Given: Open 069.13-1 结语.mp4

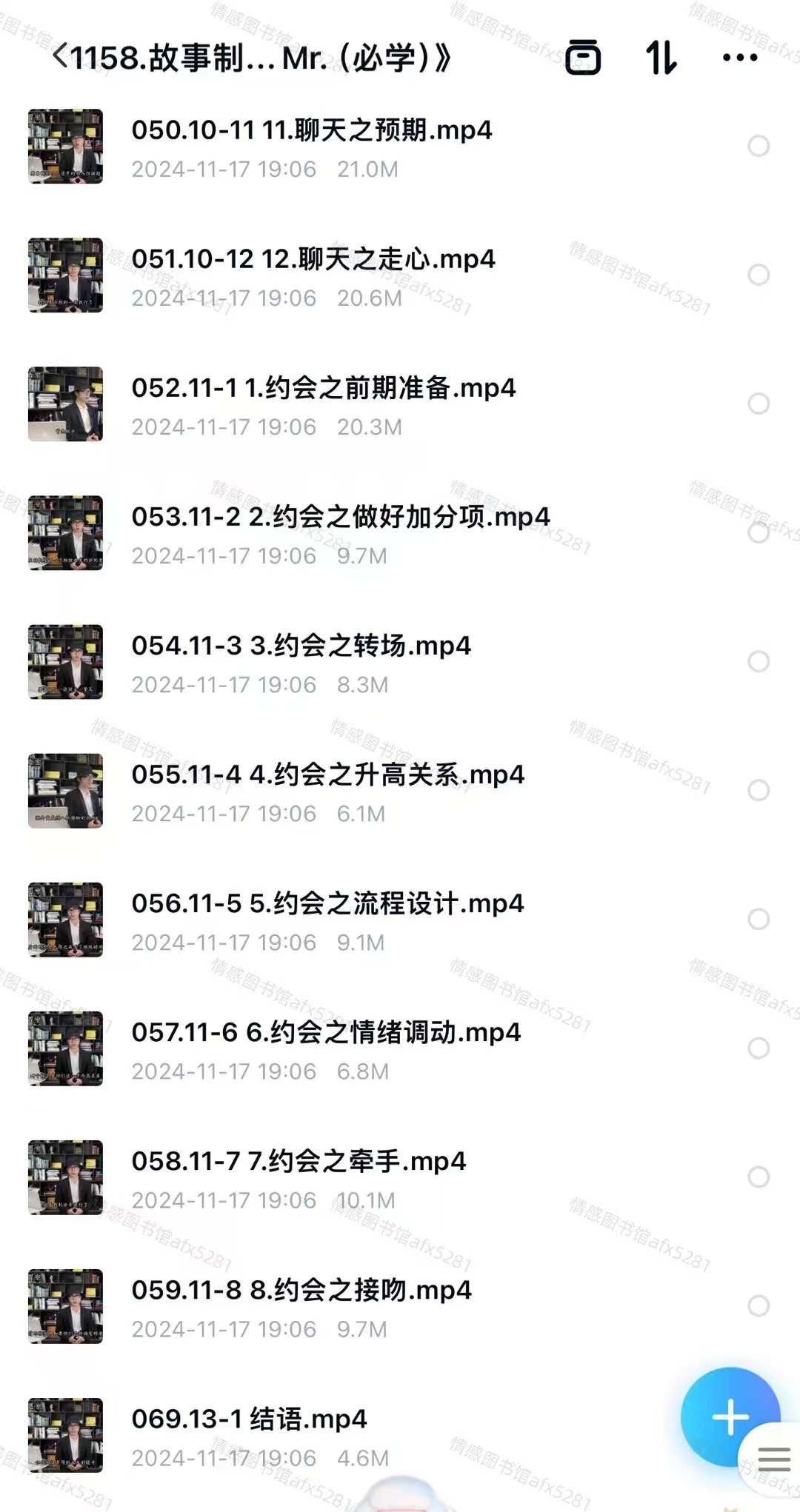Looking at the screenshot, I should [249, 1419].
